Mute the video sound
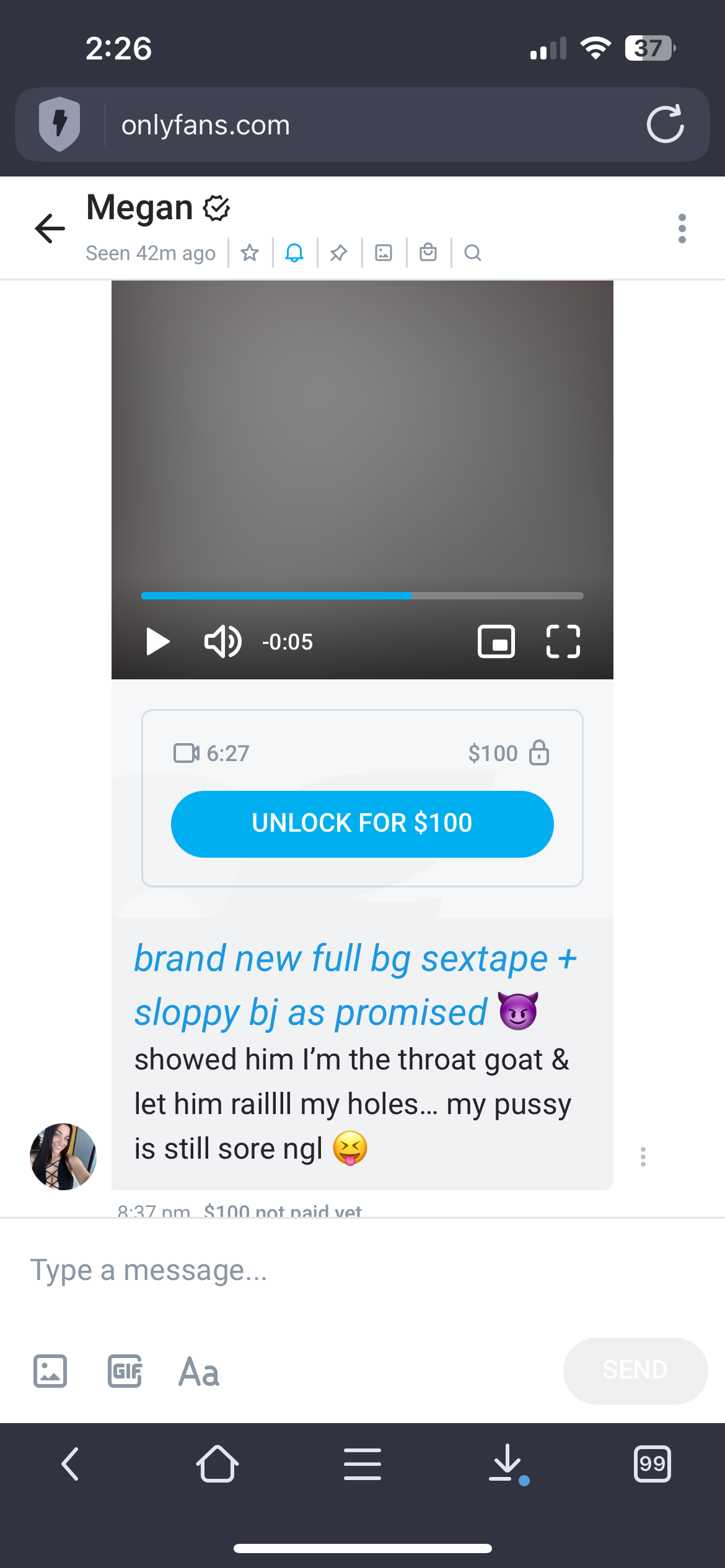This screenshot has height=1568, width=725. pyautogui.click(x=222, y=642)
